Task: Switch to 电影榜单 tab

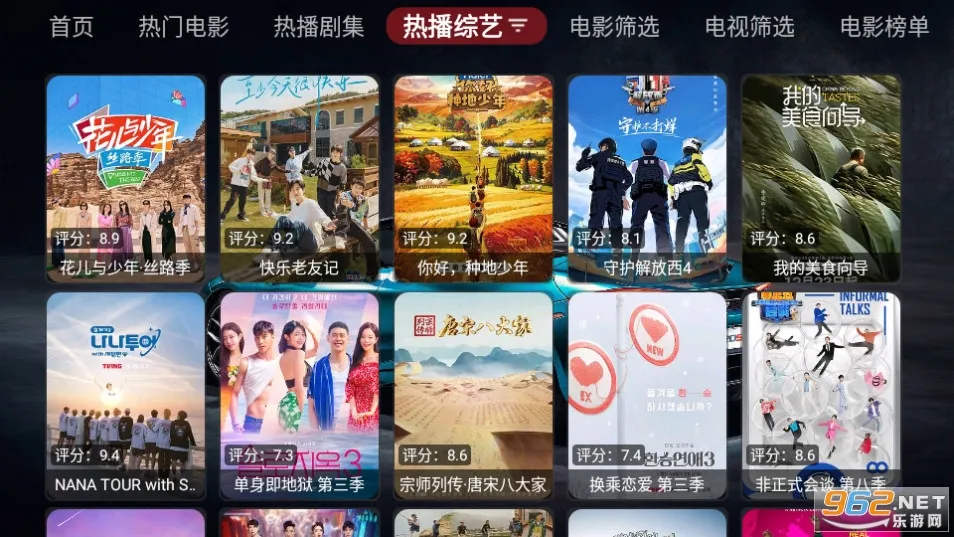Action: [885, 27]
